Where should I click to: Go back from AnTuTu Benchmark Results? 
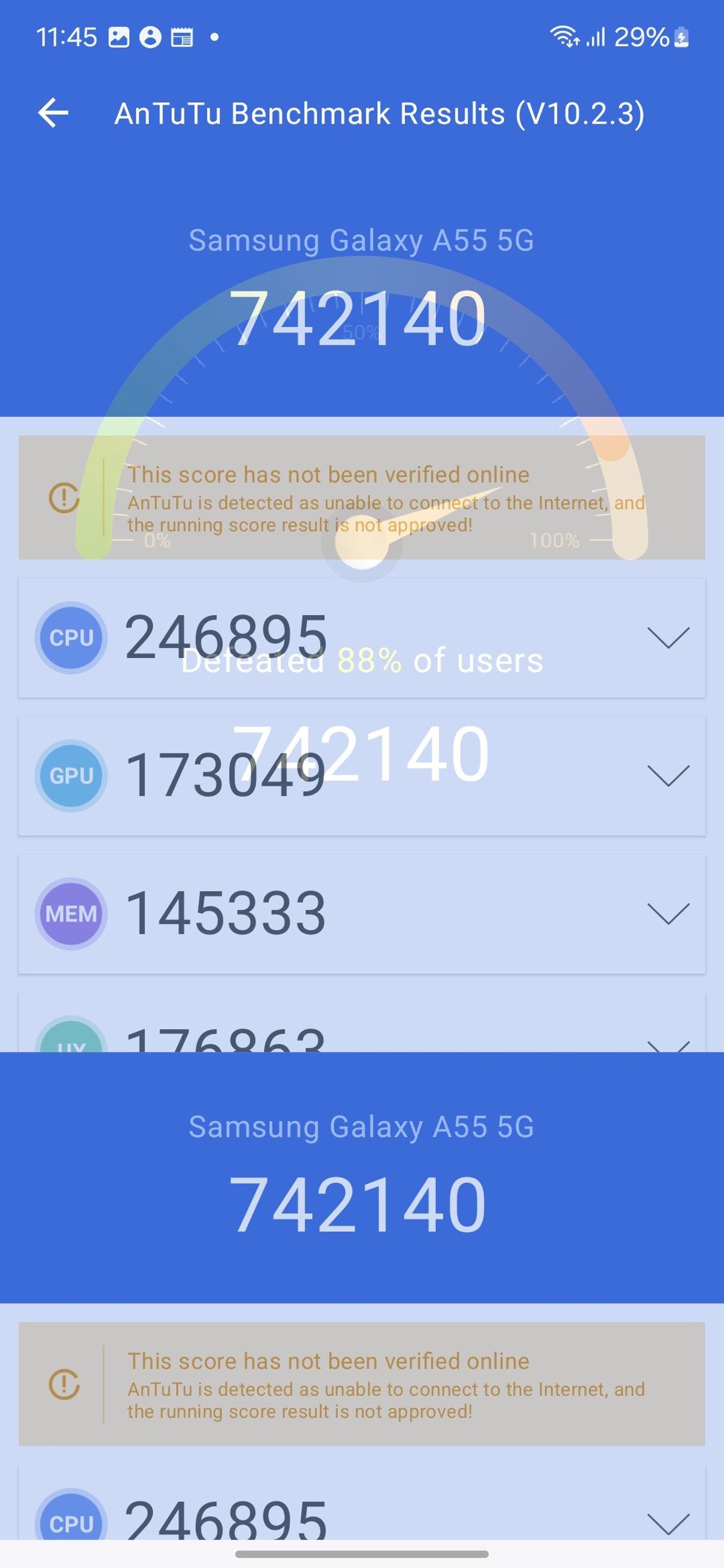tap(53, 114)
